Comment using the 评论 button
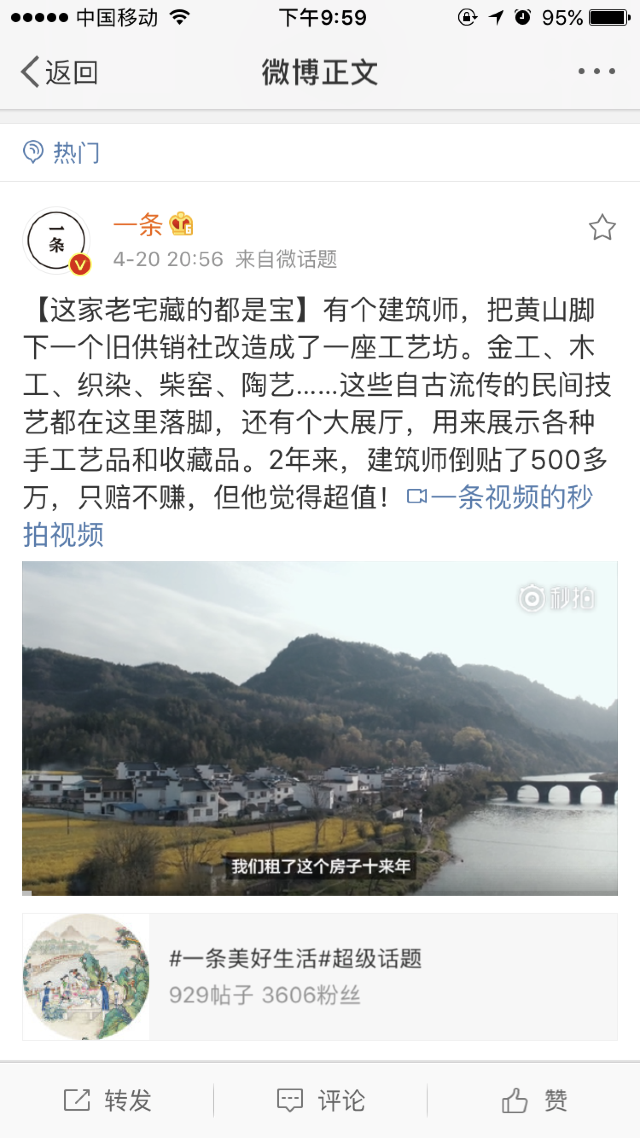640x1138 pixels. 320,1100
